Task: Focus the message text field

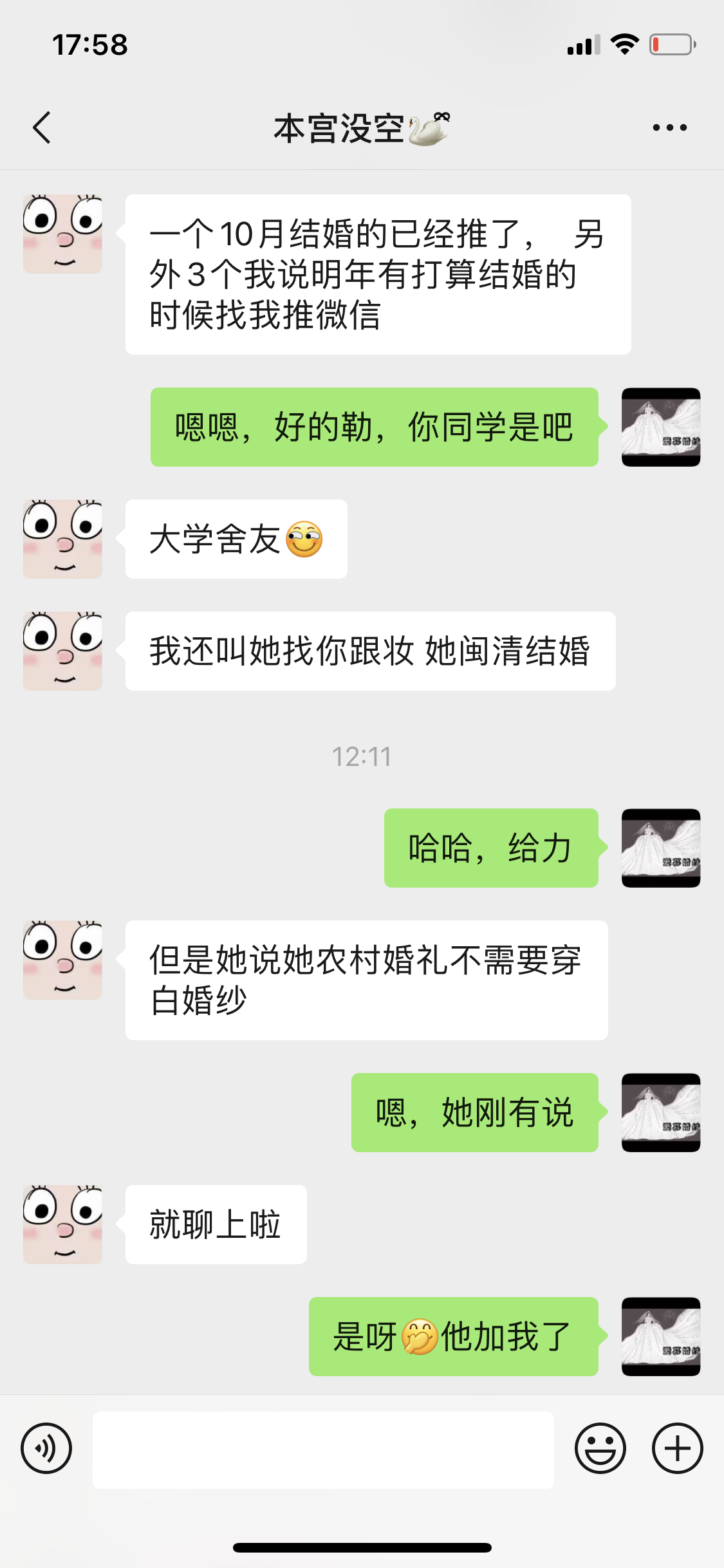Action: point(323,1450)
